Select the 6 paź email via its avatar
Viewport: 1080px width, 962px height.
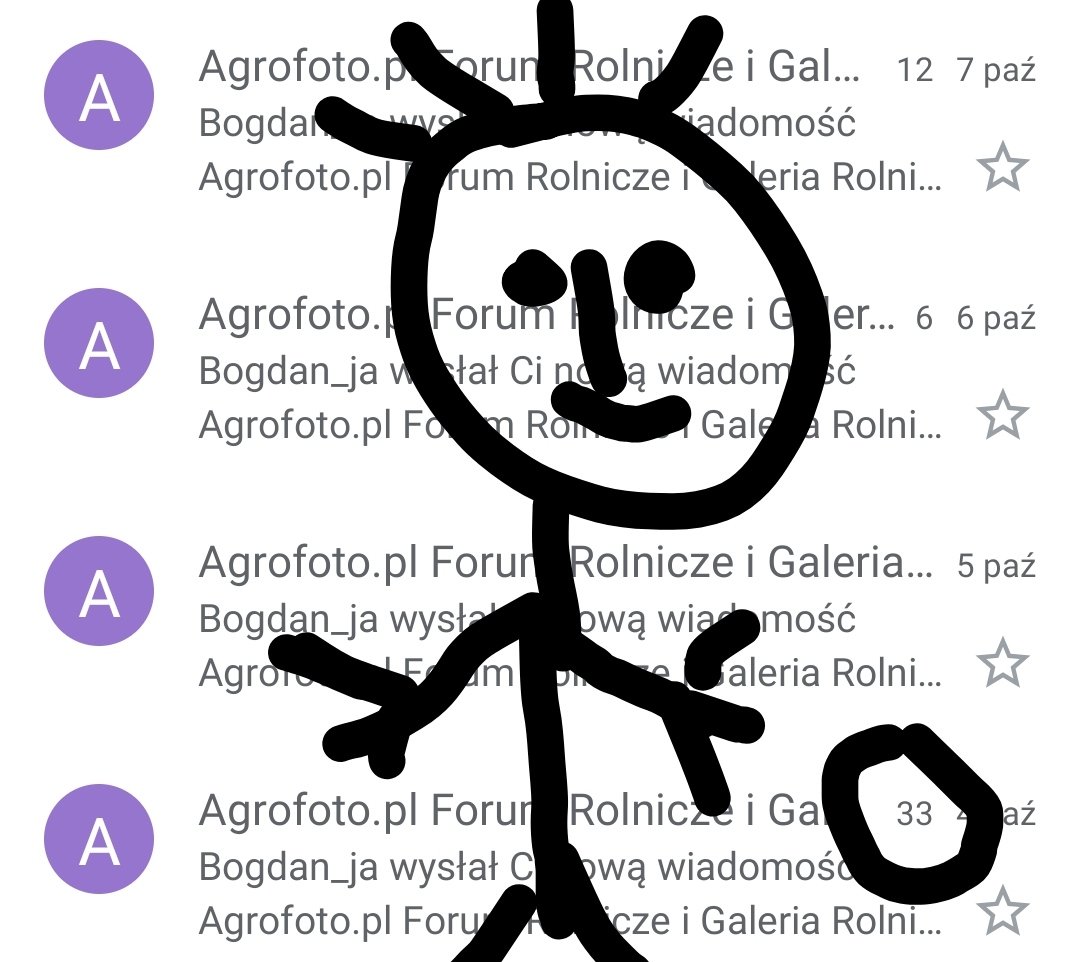point(99,343)
